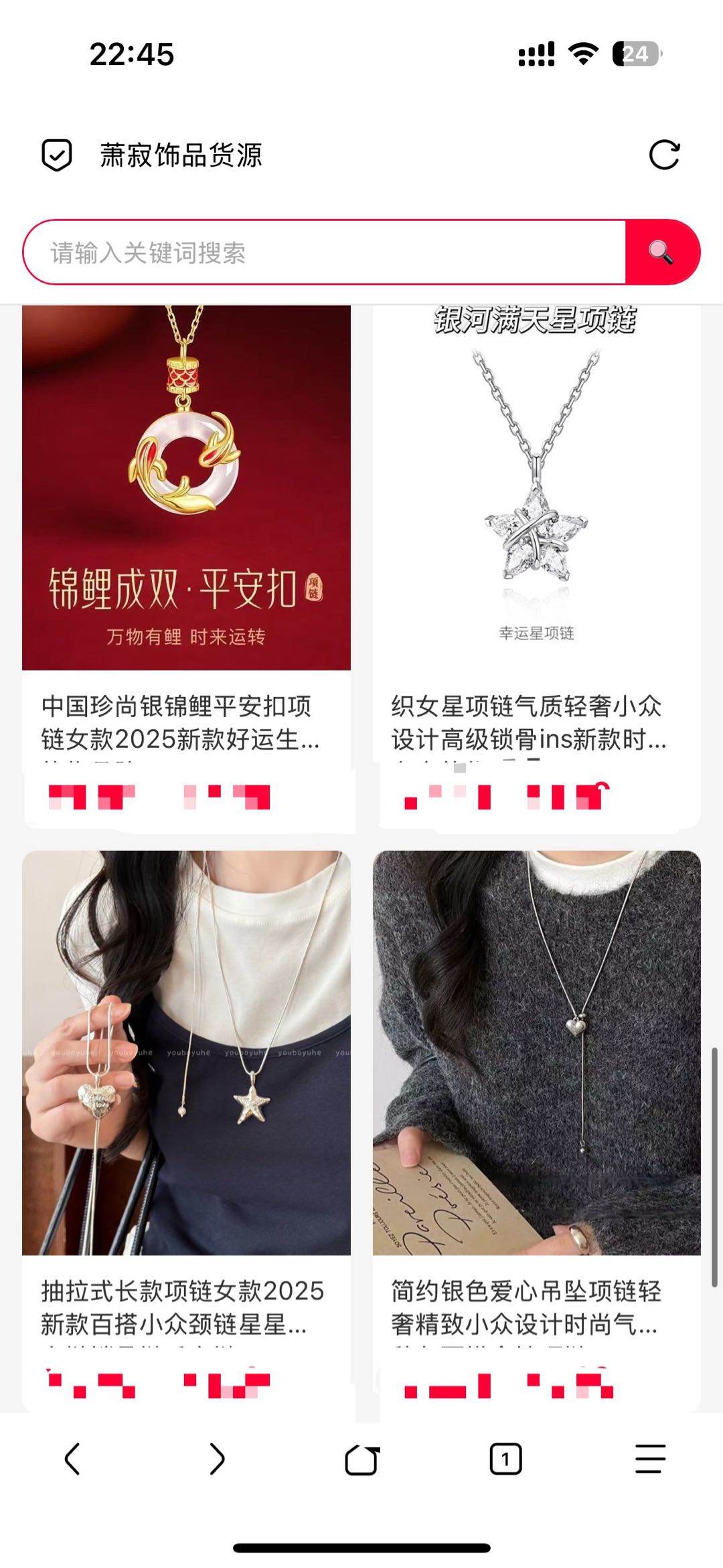Tap the red magnifier search button
The image size is (723, 1568).
point(661,252)
